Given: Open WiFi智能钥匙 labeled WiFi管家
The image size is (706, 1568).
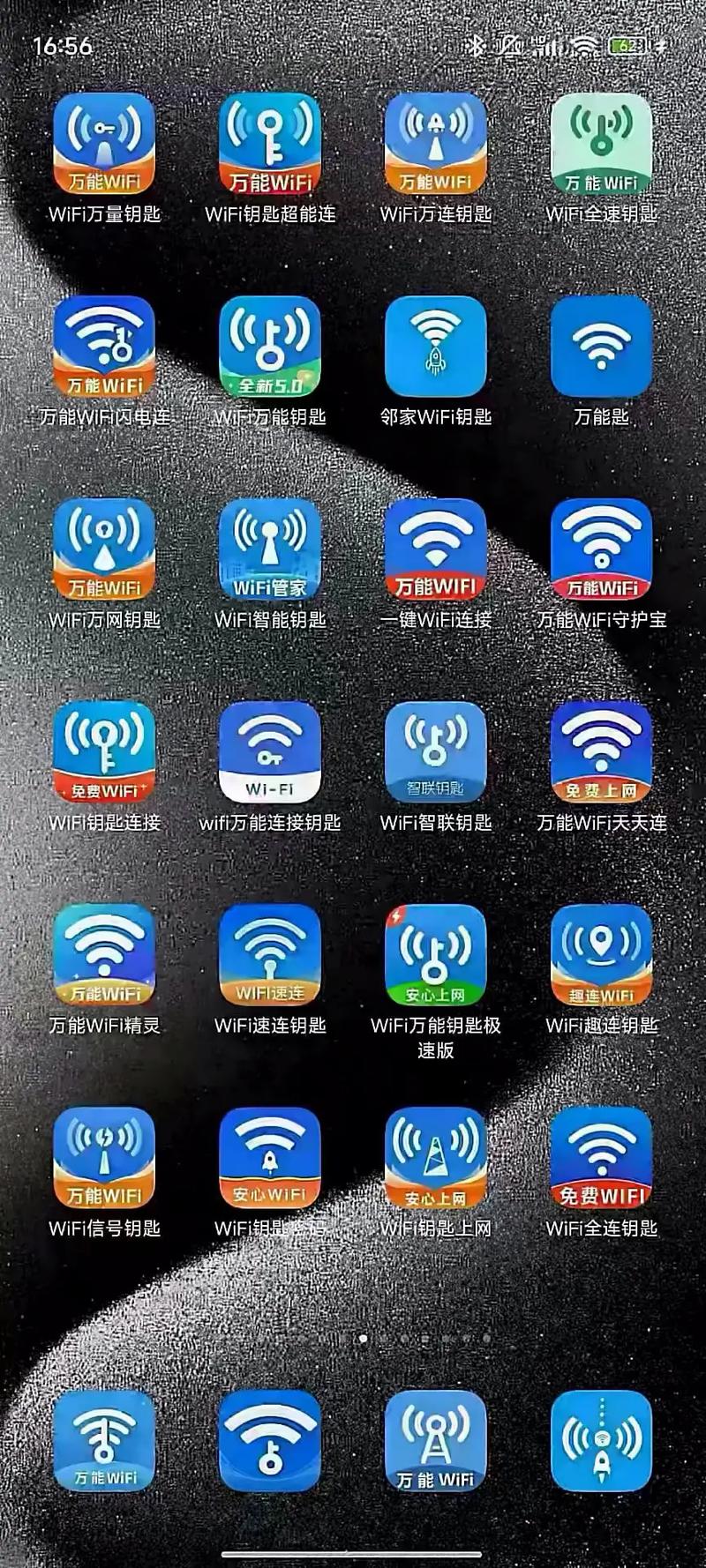Looking at the screenshot, I should 269,549.
